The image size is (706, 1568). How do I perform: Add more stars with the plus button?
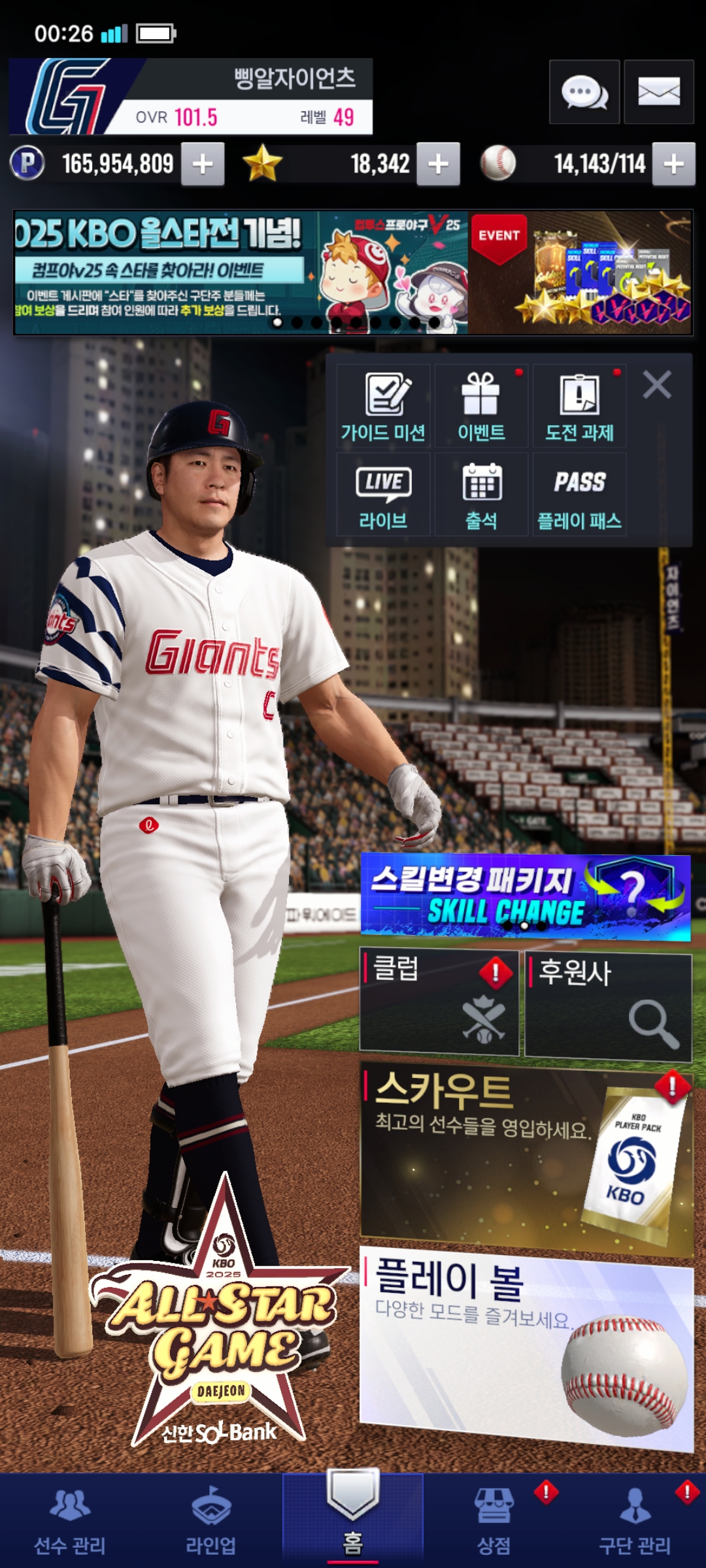(438, 164)
